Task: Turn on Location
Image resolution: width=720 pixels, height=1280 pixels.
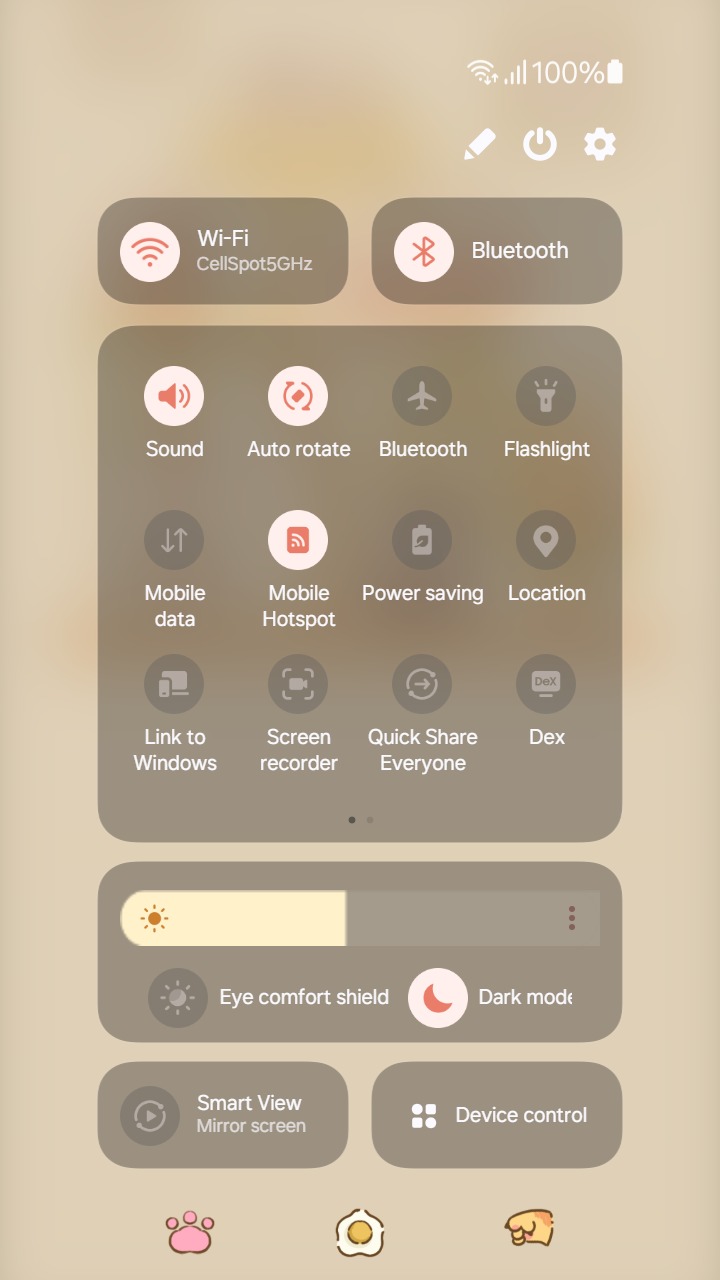Action: point(546,540)
